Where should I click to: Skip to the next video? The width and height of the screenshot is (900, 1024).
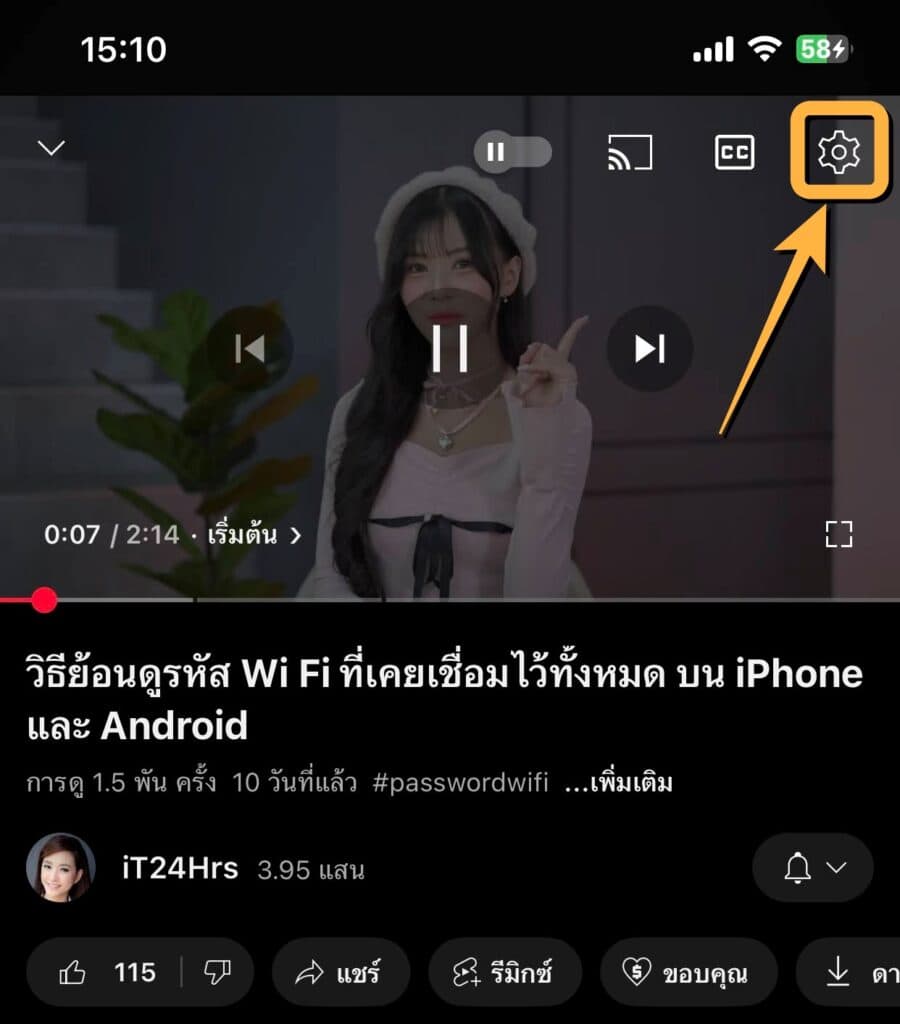click(x=648, y=349)
